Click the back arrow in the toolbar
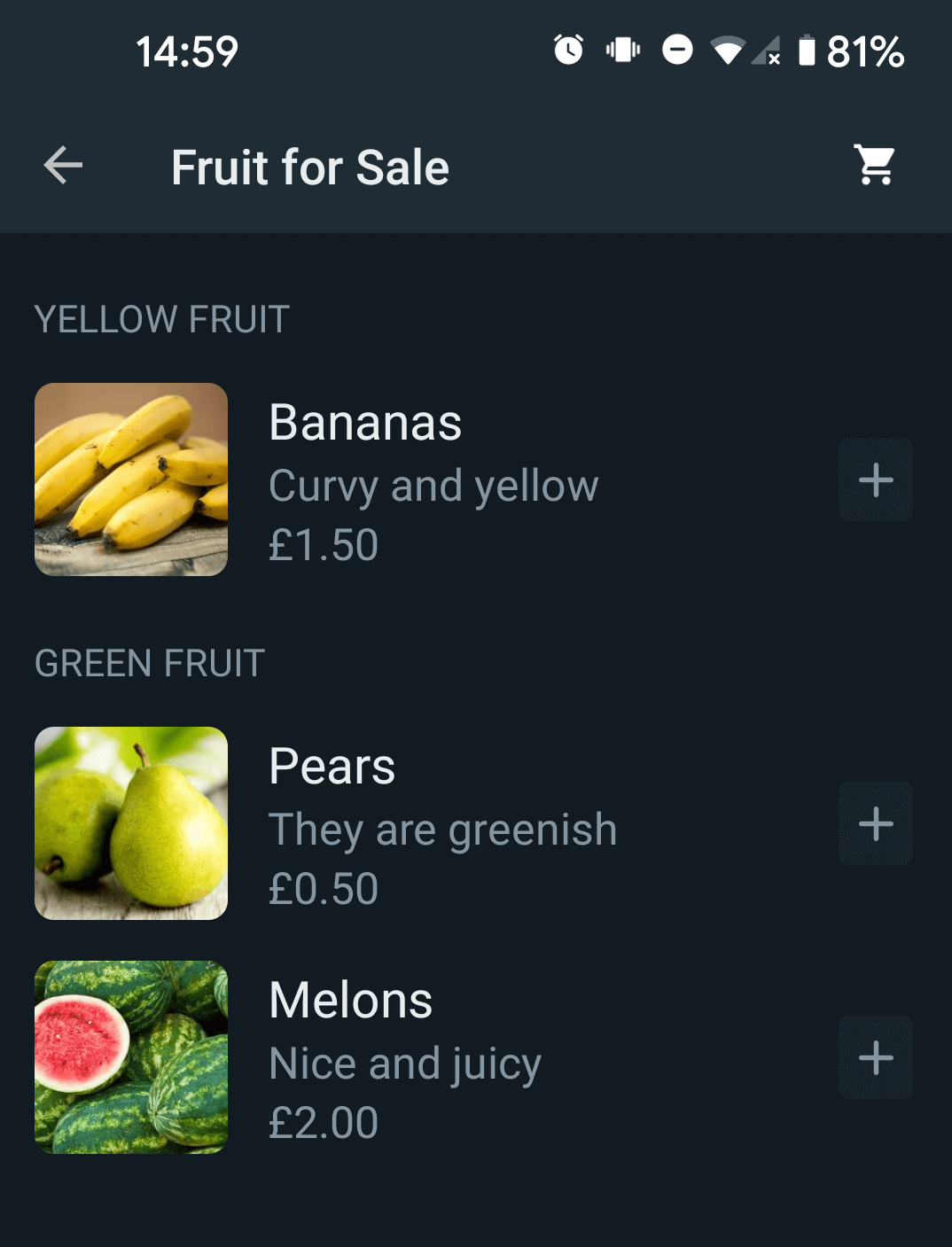The height and width of the screenshot is (1247, 952). (x=62, y=165)
